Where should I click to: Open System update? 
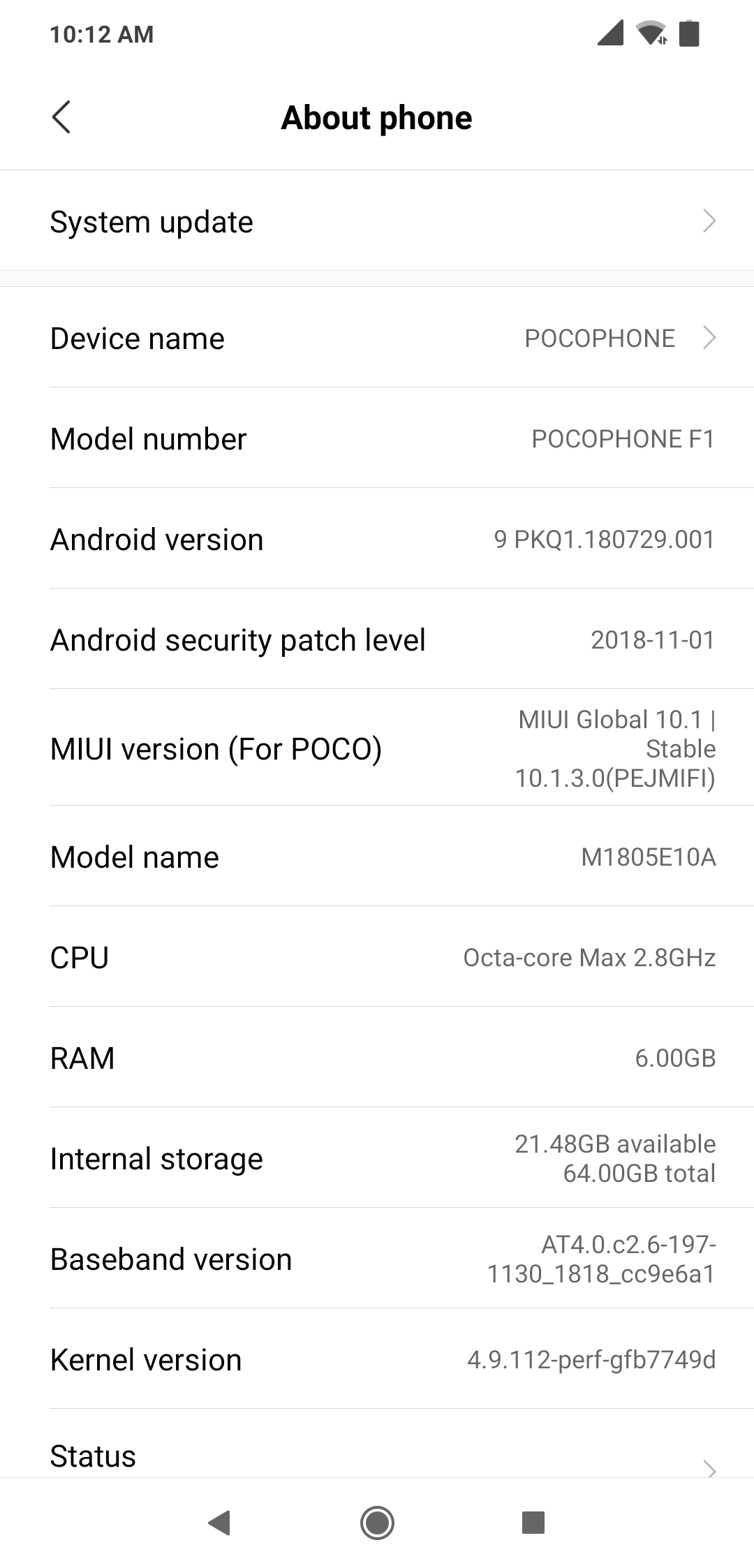(x=377, y=221)
